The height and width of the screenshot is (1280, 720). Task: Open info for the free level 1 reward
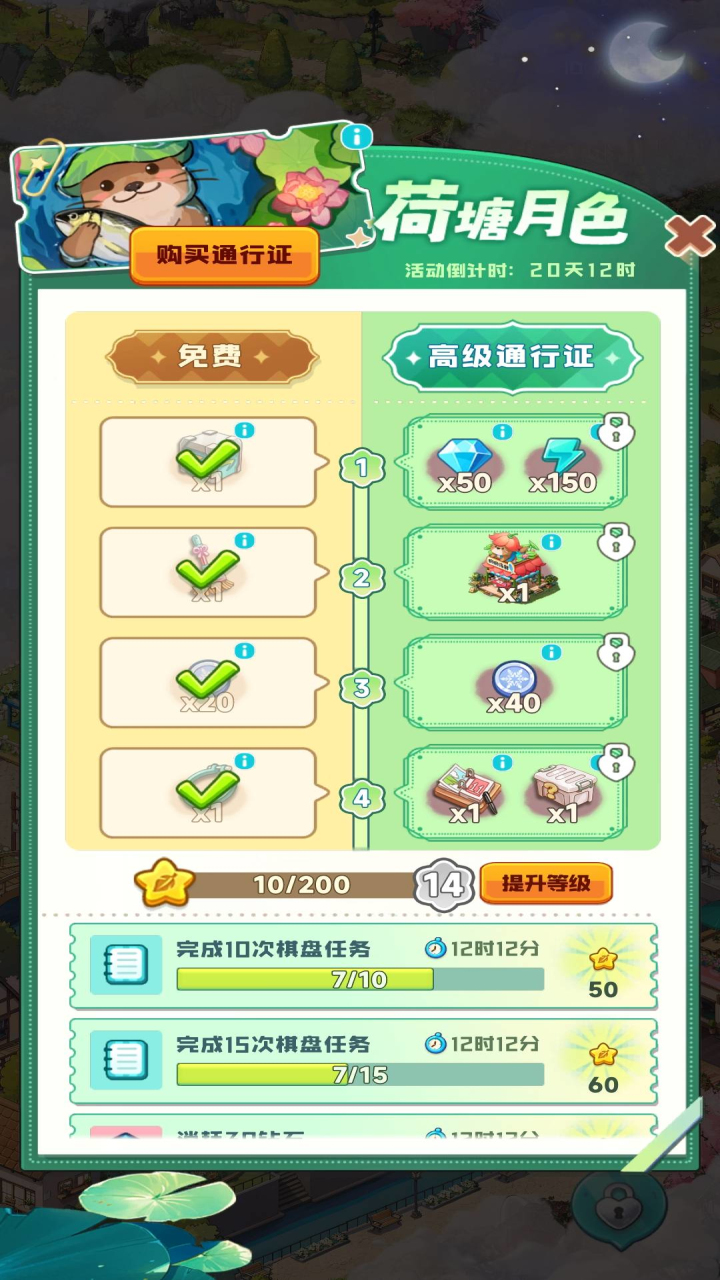click(244, 430)
